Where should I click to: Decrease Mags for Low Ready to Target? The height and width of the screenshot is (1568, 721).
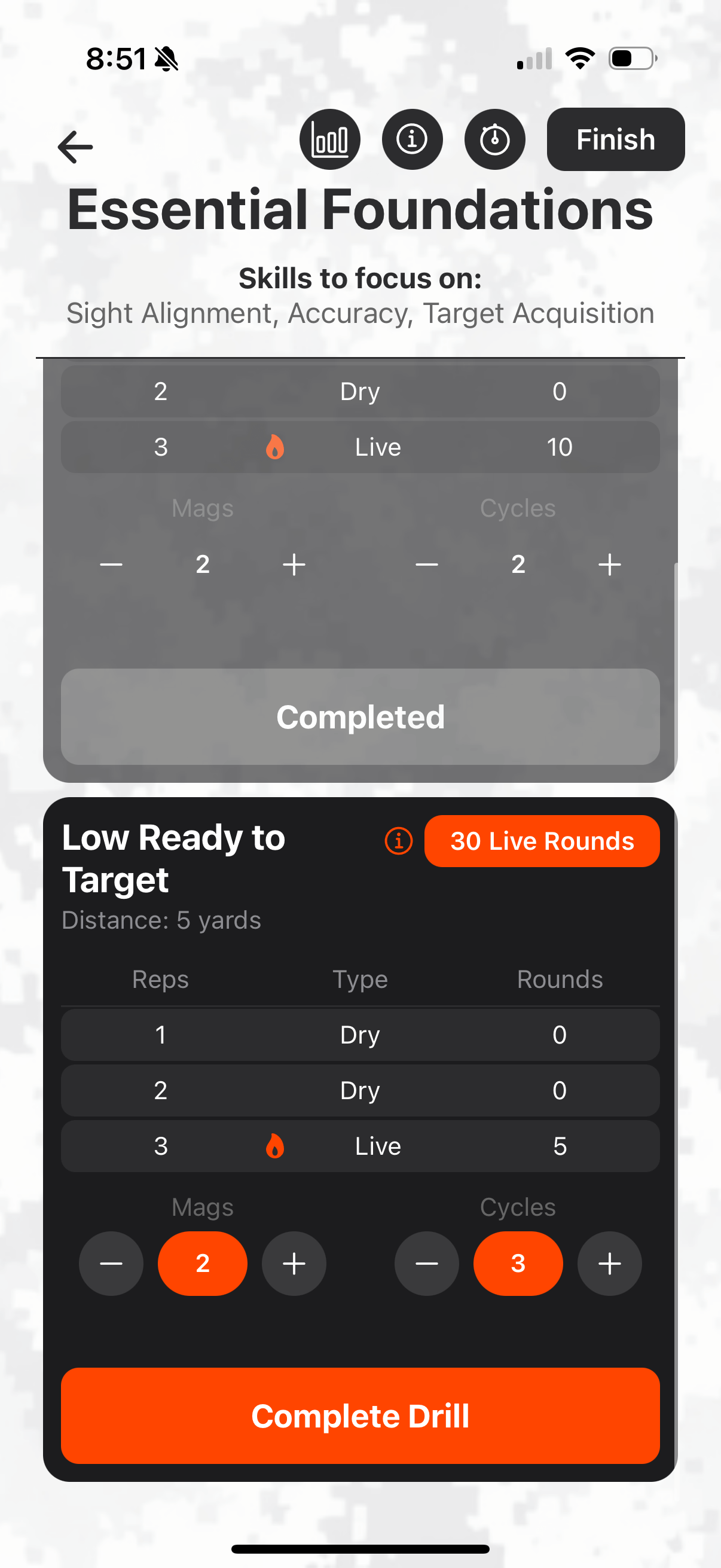point(111,1263)
